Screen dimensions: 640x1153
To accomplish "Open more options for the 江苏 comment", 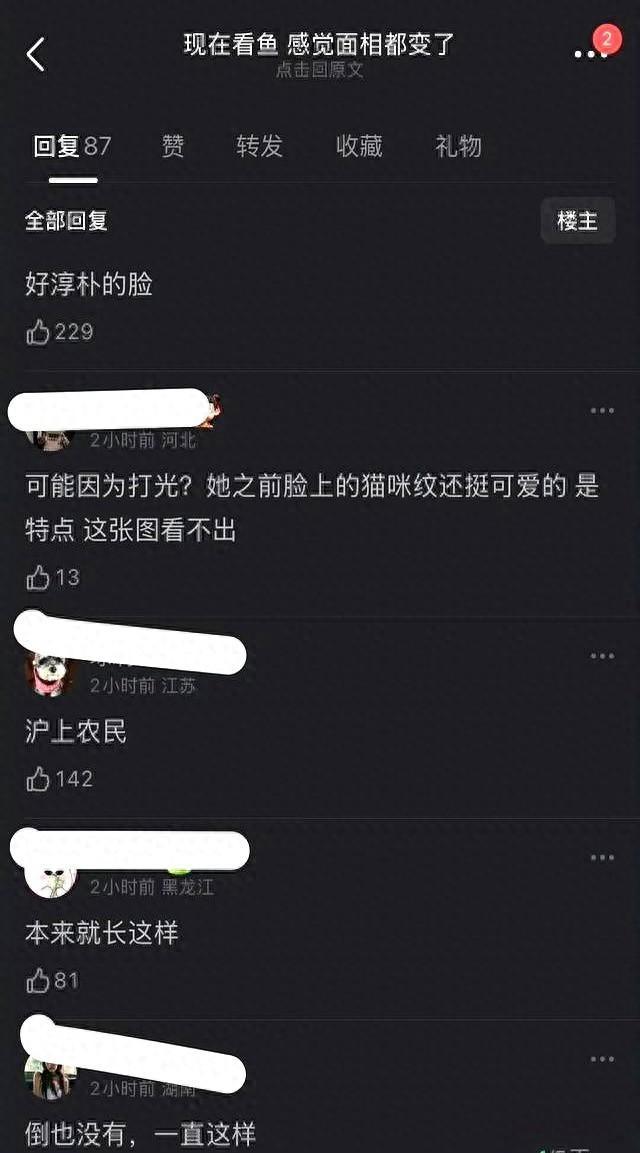I will pos(602,656).
